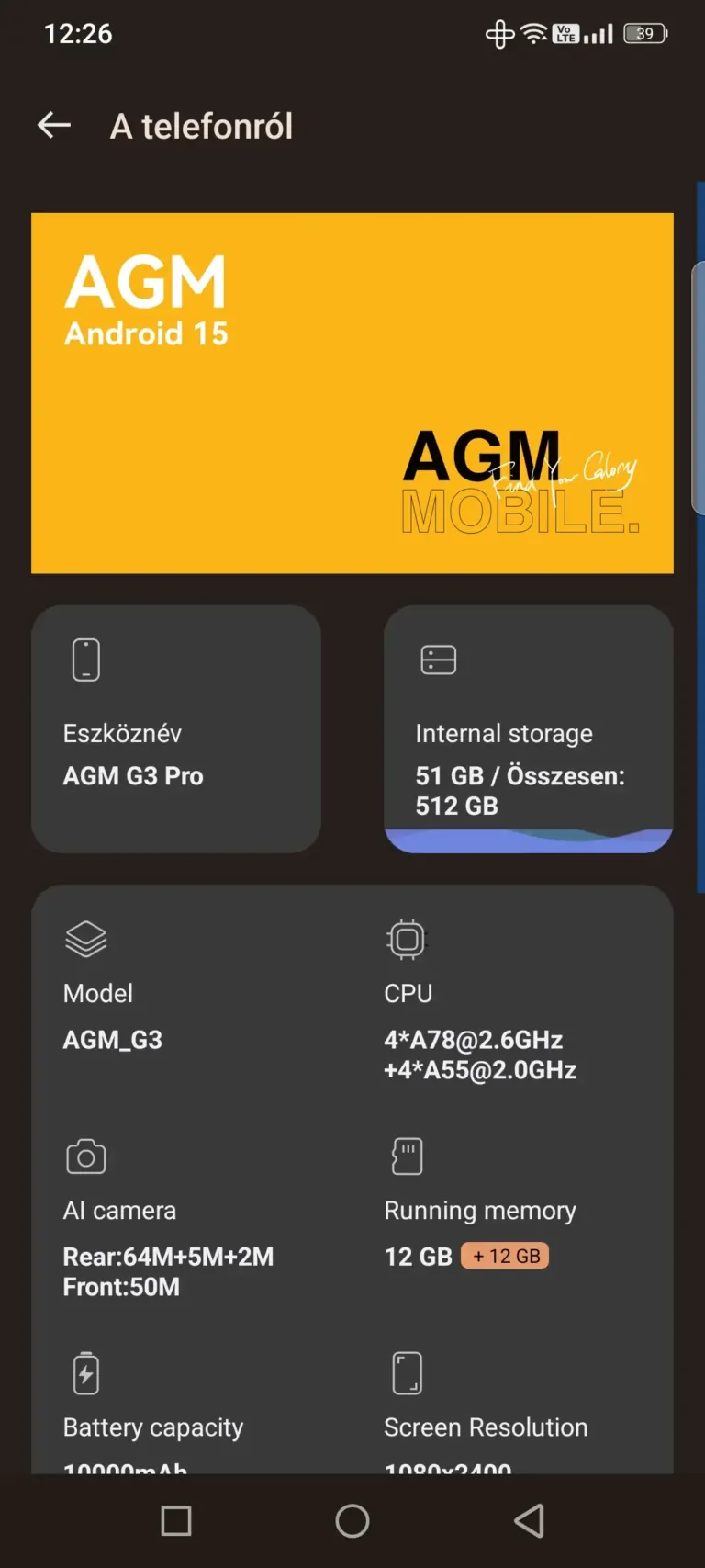Click the cast antenna icon in status bar
705x1568 pixels.
[498, 34]
